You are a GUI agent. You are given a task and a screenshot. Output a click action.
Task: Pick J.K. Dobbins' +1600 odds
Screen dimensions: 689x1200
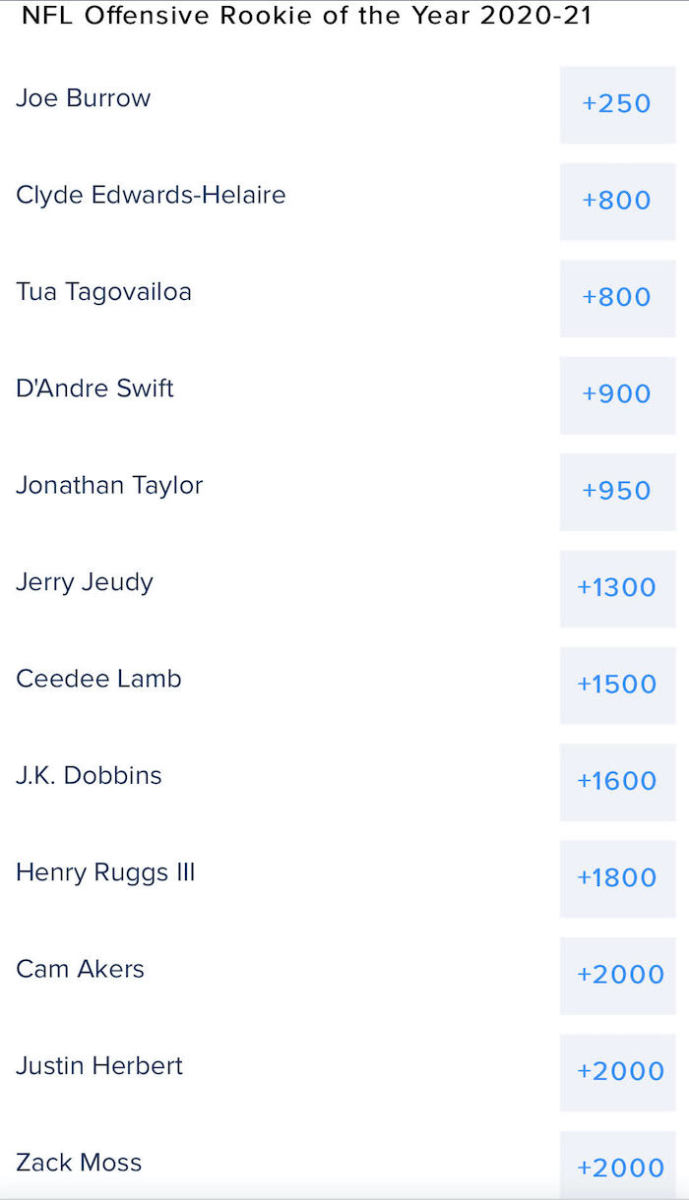tap(617, 781)
